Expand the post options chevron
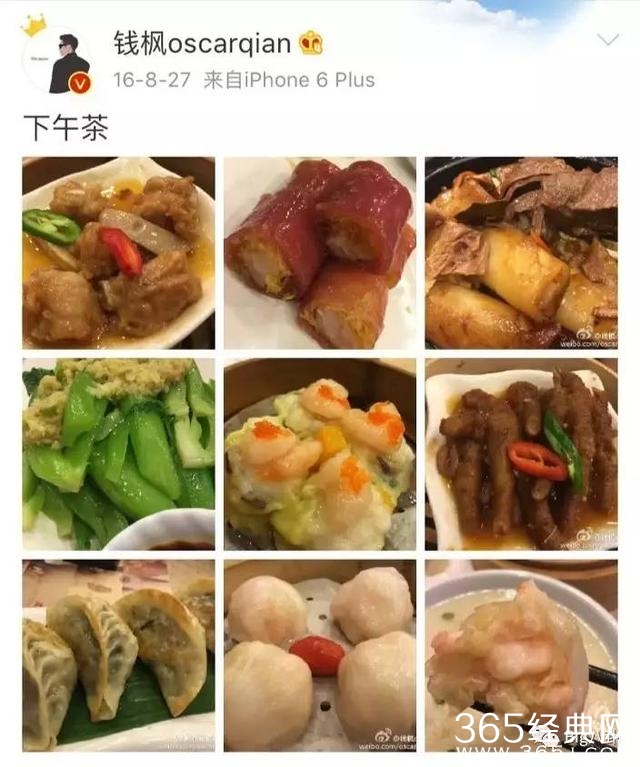The height and width of the screenshot is (767, 640). pos(607,41)
